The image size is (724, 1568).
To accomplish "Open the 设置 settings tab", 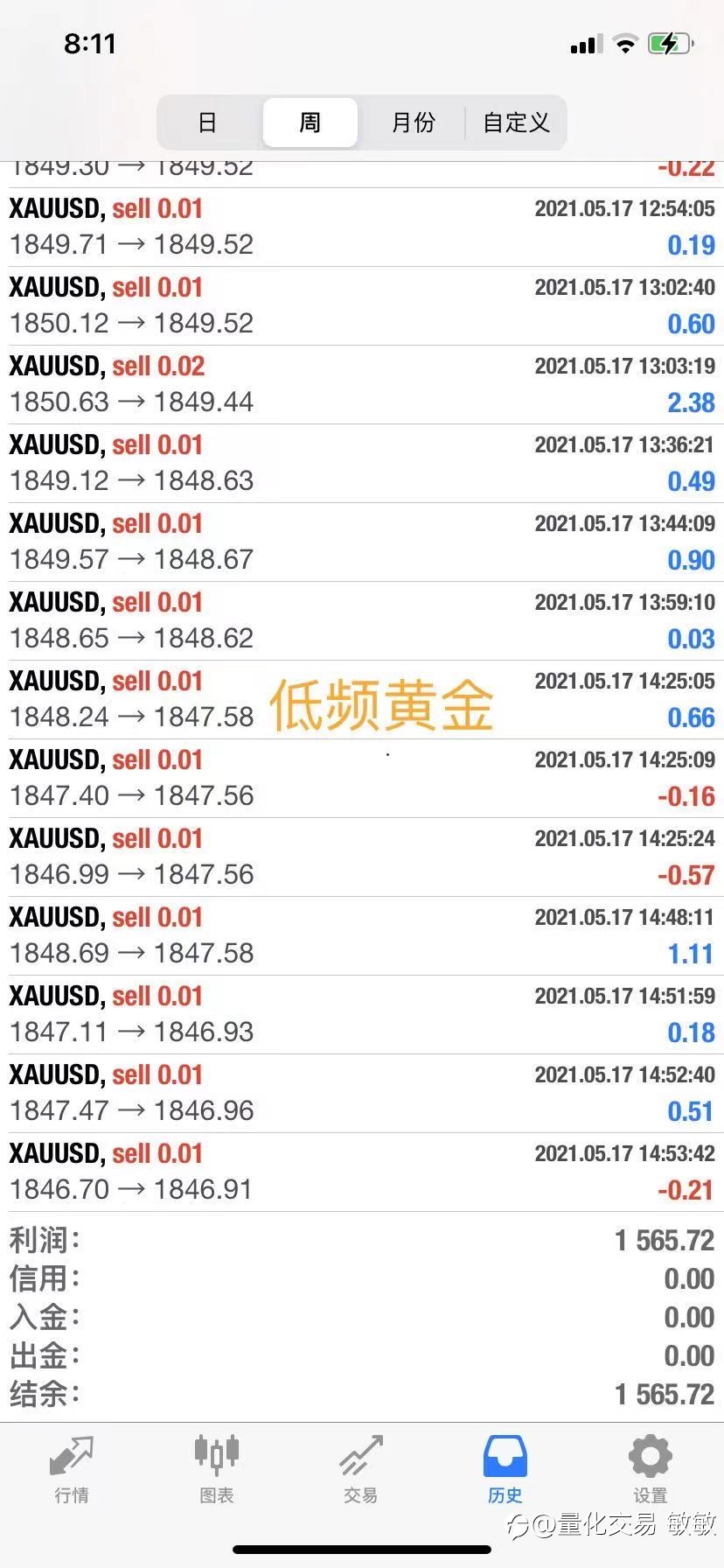I will point(651,1471).
